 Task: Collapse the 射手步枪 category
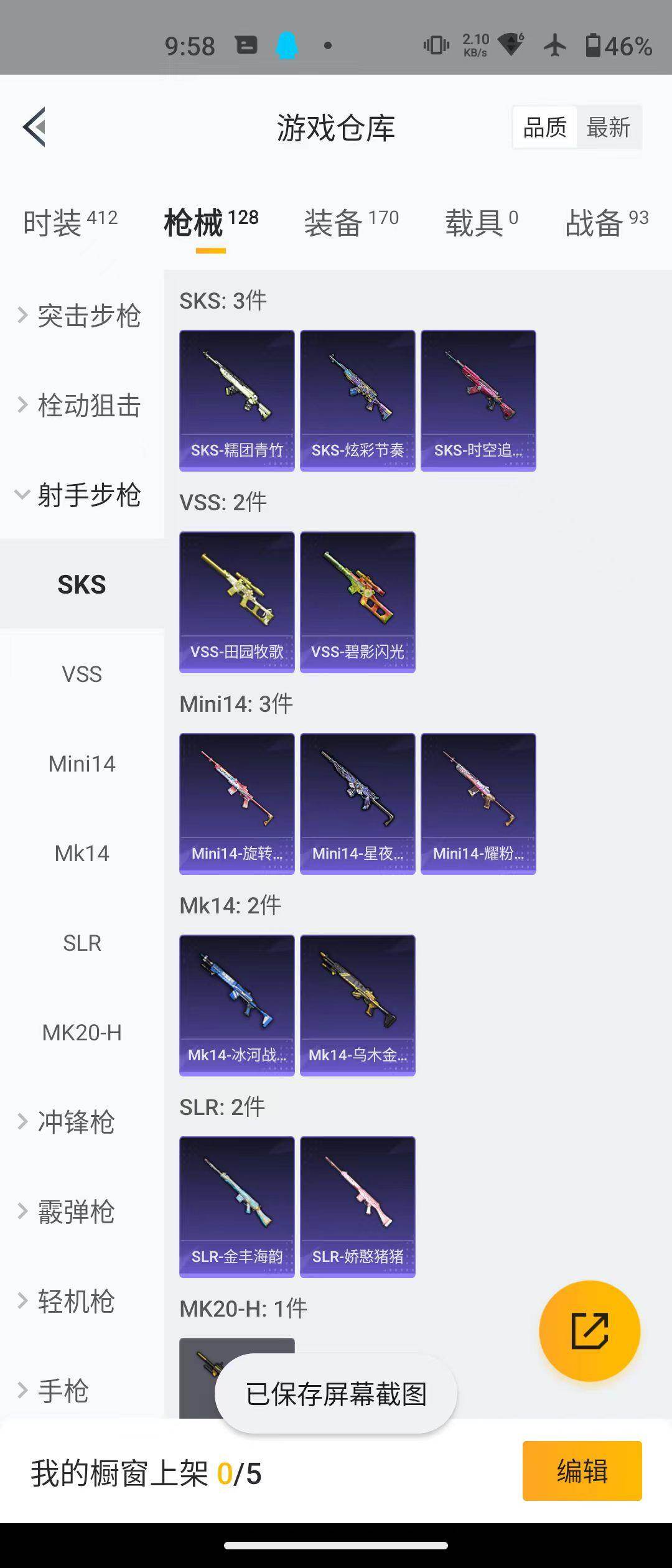[81, 495]
